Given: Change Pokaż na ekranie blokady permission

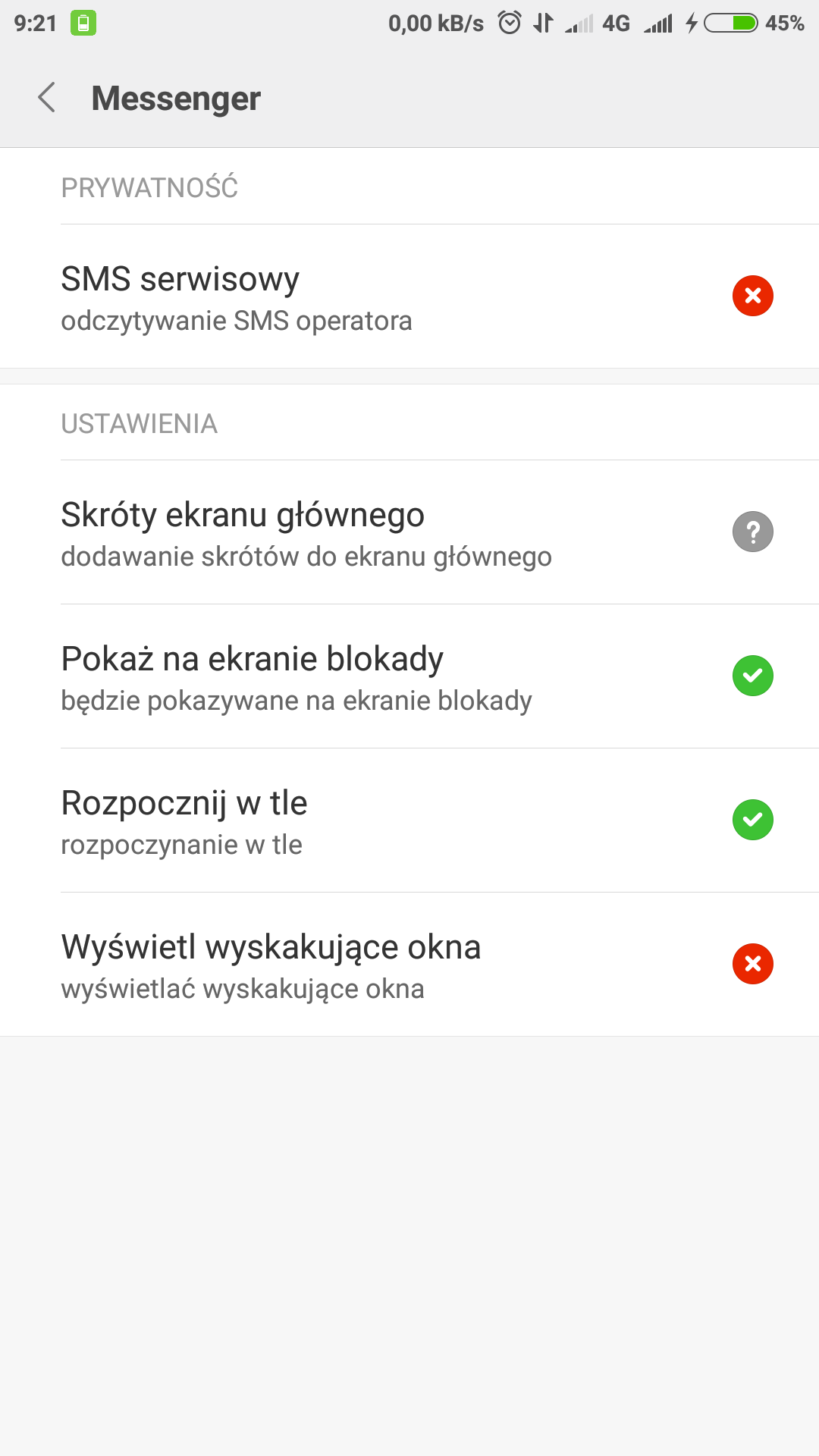Looking at the screenshot, I should coord(409,676).
